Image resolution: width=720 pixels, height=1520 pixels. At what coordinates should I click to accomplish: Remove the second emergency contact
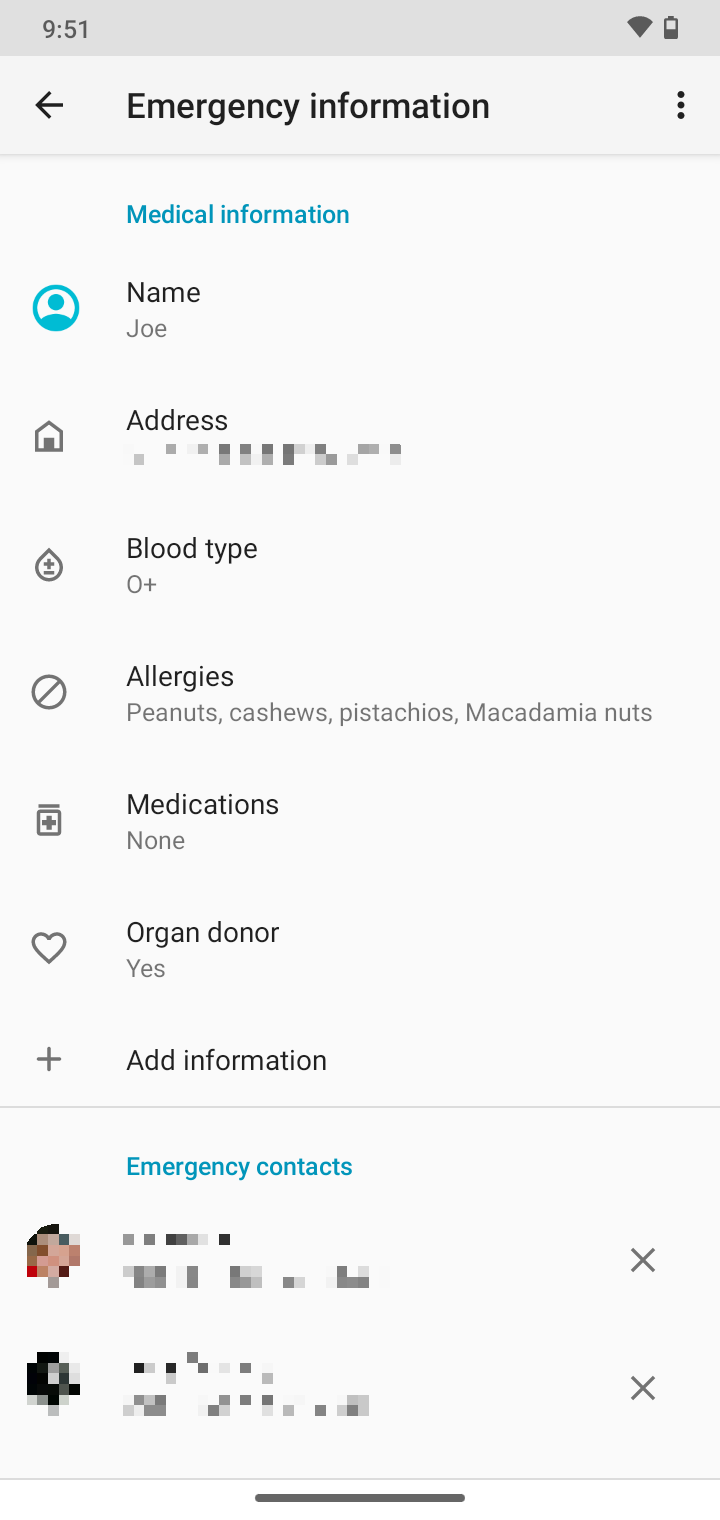tap(642, 1387)
